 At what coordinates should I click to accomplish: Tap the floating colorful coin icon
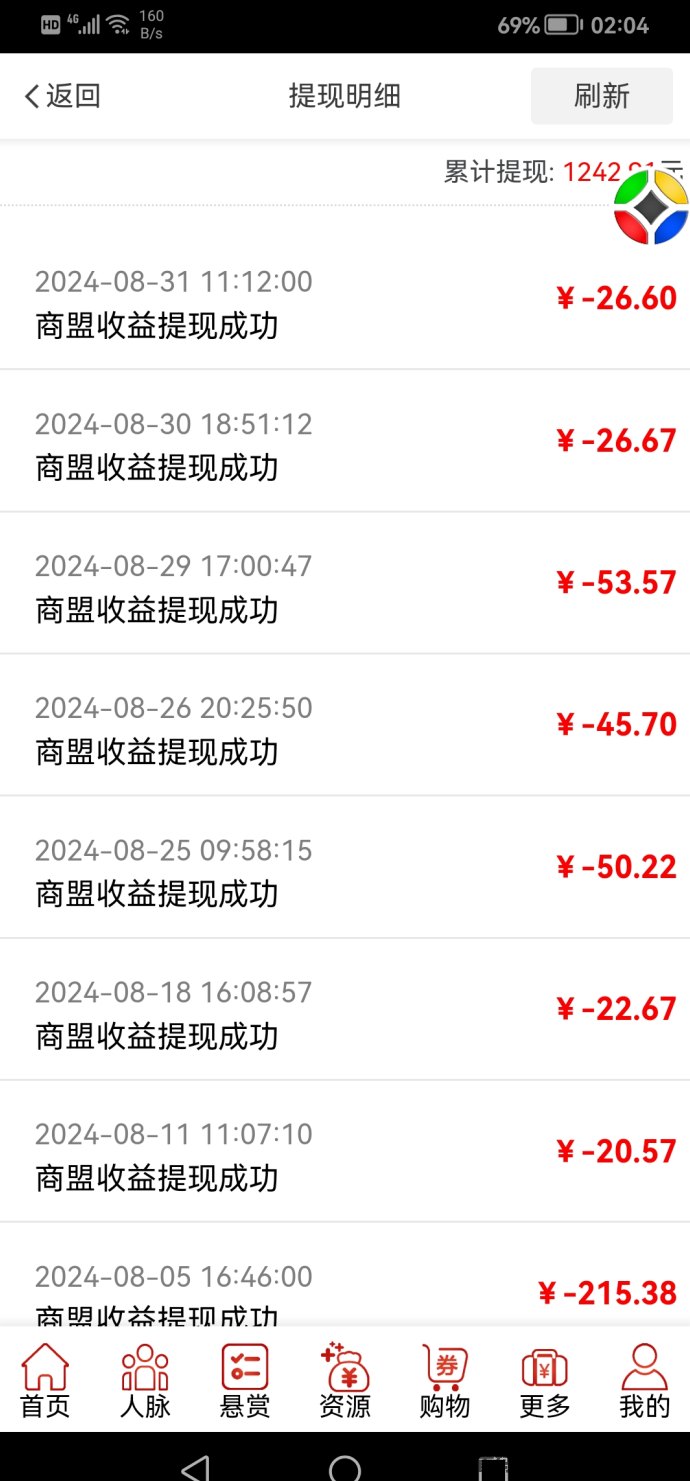pos(651,207)
